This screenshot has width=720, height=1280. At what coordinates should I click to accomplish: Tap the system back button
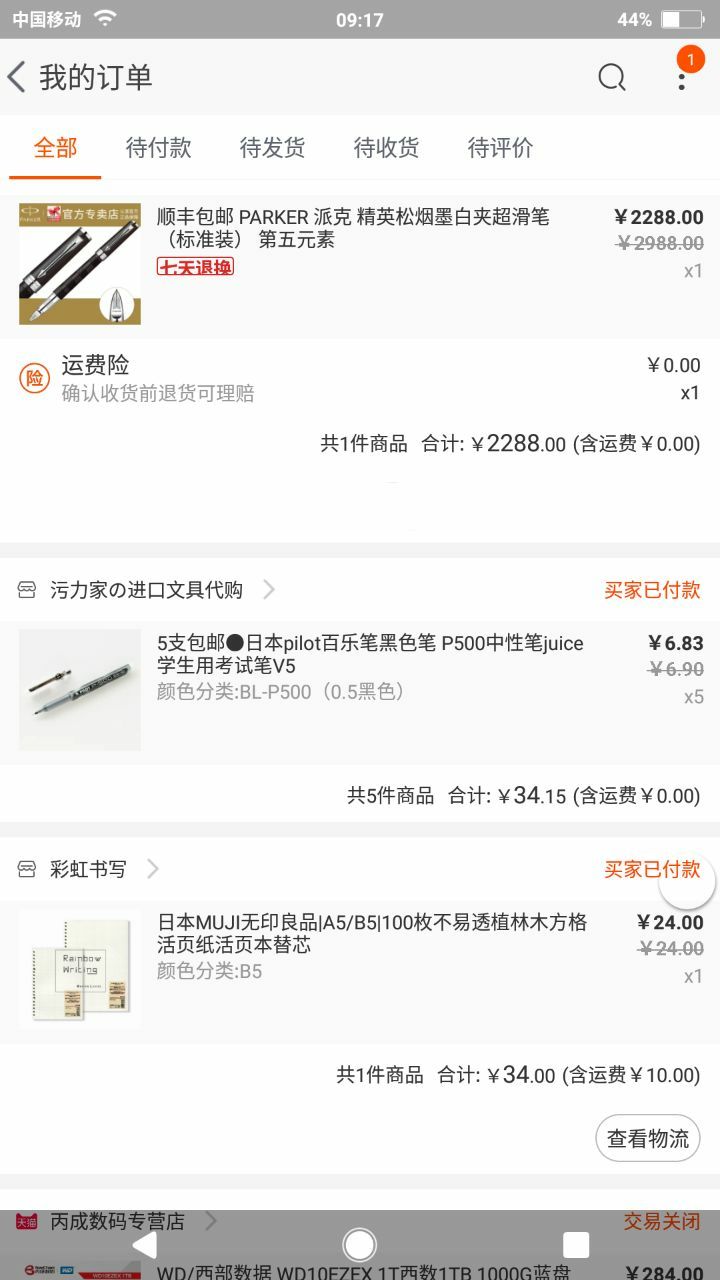[x=145, y=1245]
